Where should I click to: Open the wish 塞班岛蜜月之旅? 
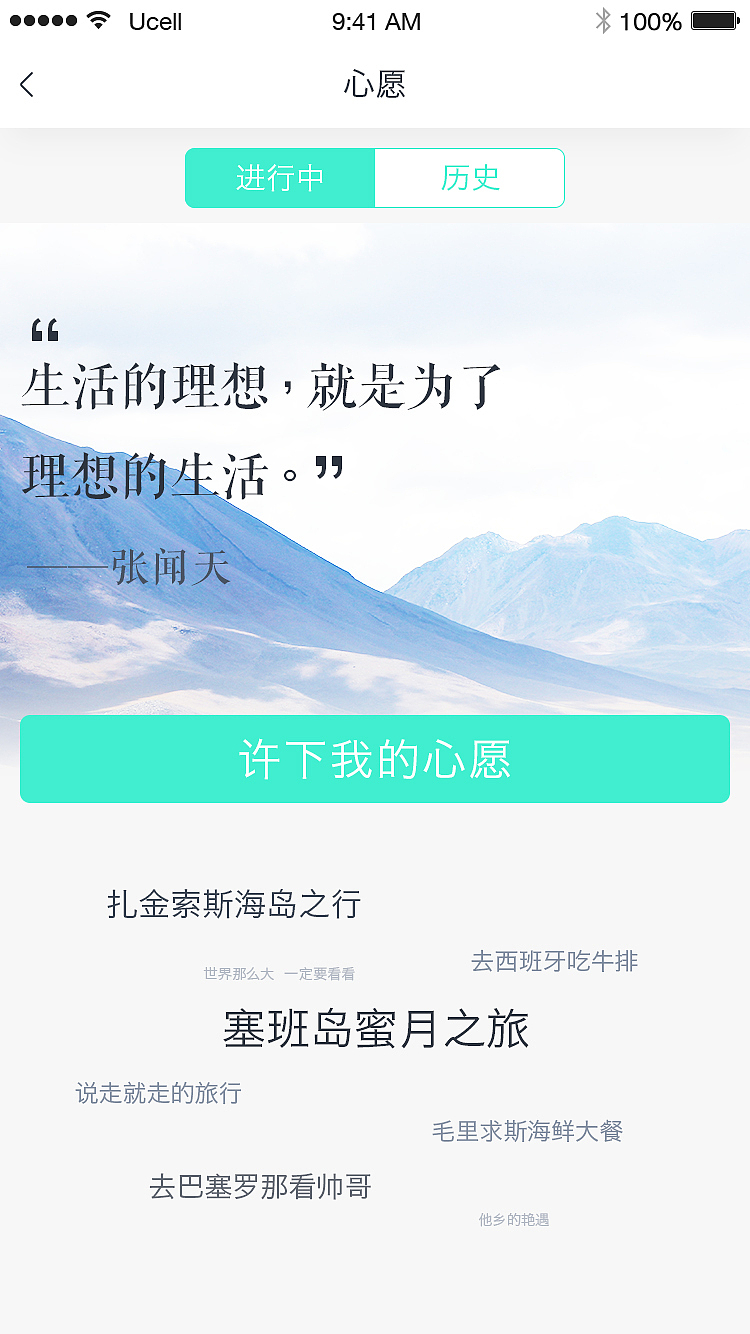(x=375, y=1029)
